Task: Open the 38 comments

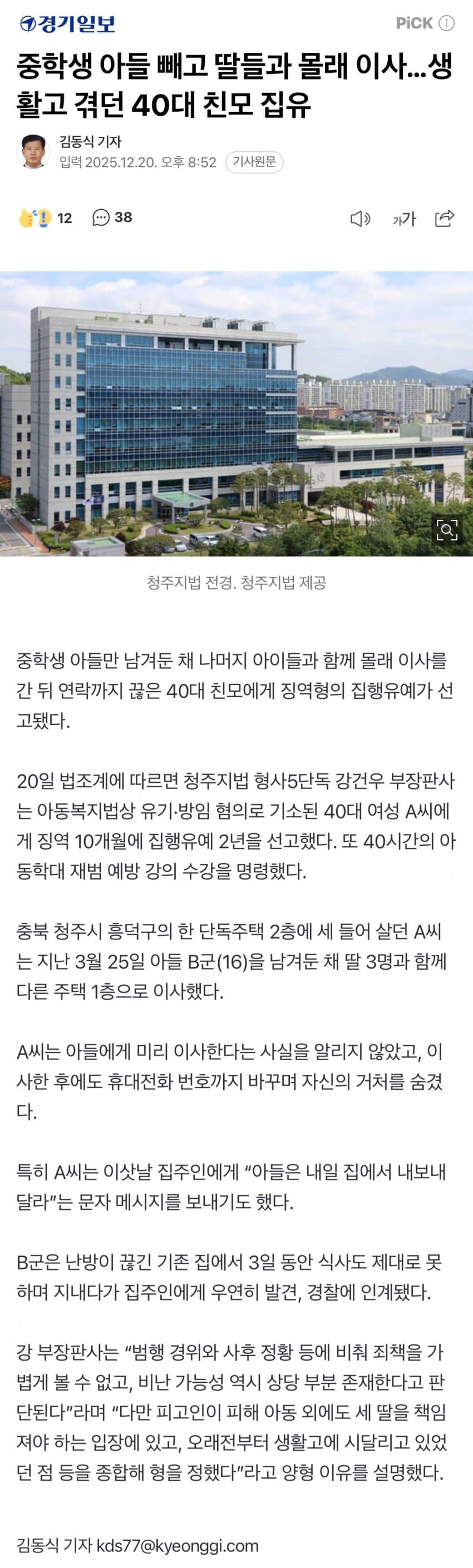Action: tap(112, 217)
